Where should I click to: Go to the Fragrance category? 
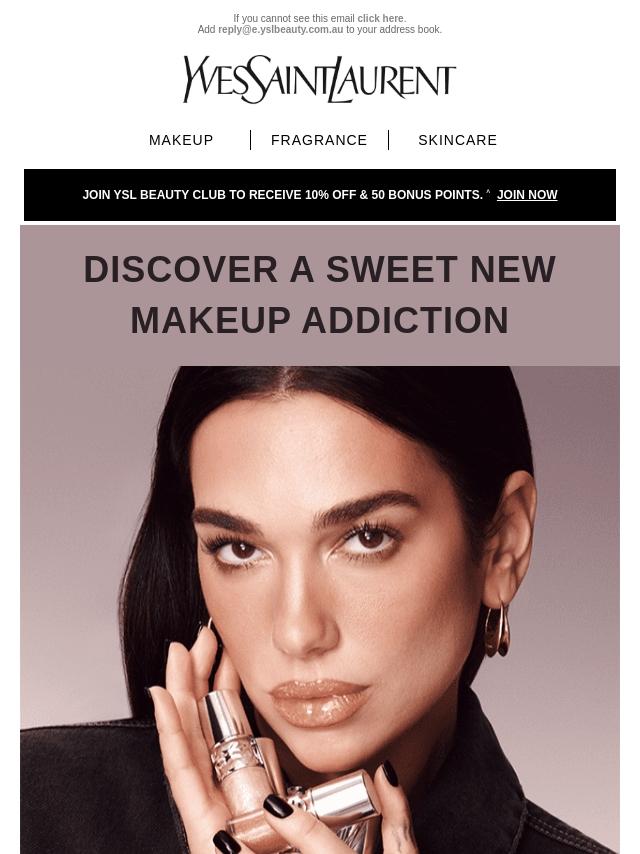(x=319, y=140)
